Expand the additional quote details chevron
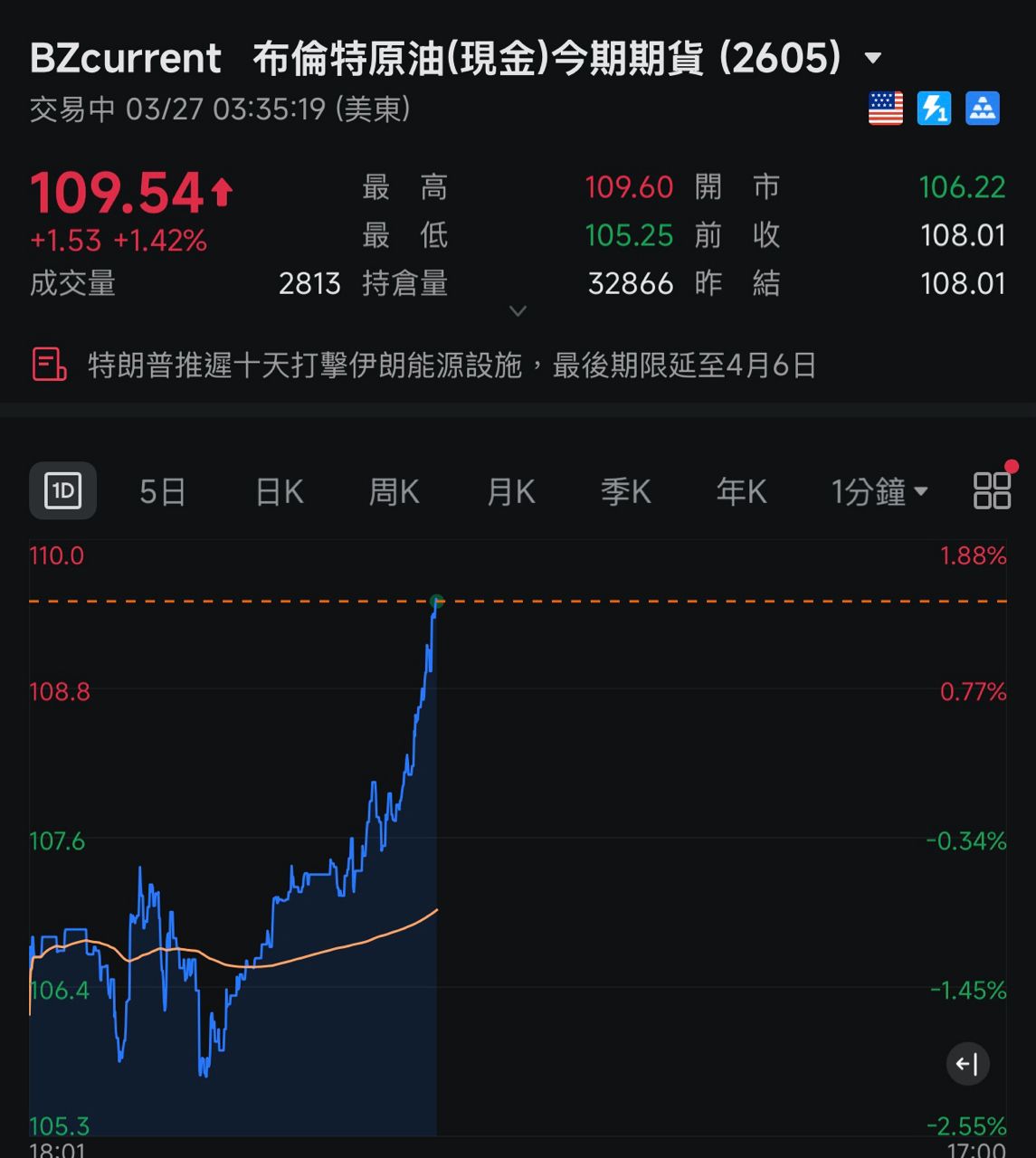The image size is (1036, 1158). pyautogui.click(x=518, y=311)
